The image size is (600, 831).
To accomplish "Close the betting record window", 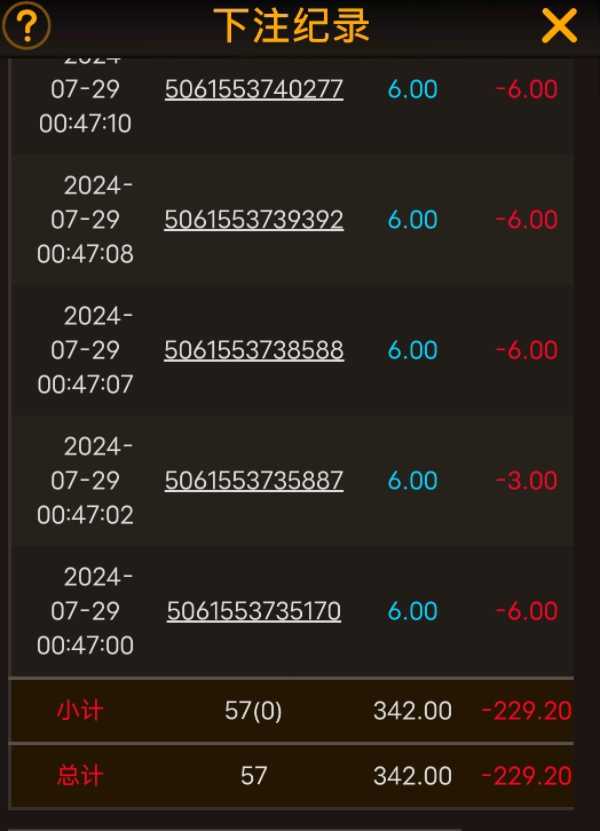I will (x=559, y=26).
